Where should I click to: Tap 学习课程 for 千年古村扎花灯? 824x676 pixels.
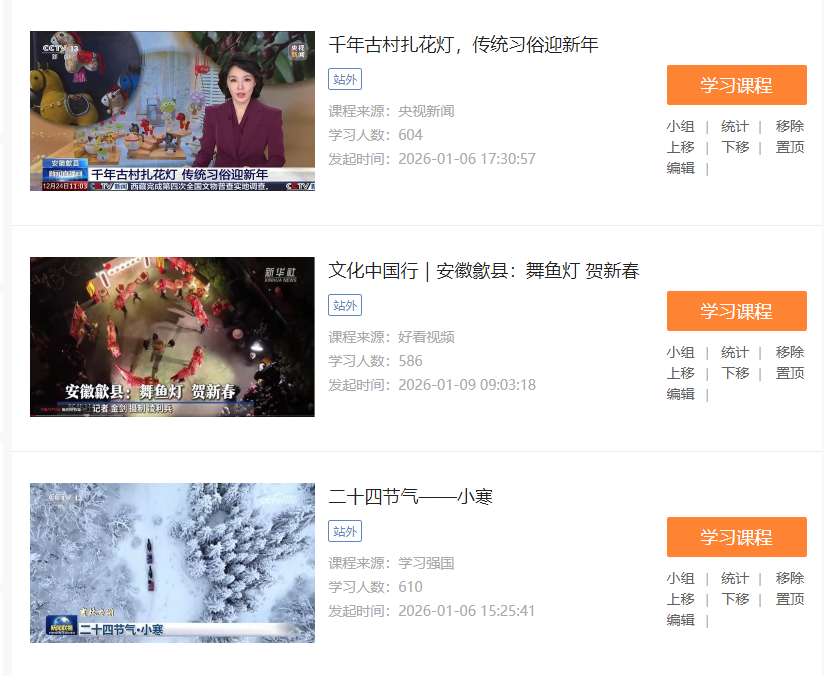tap(736, 85)
